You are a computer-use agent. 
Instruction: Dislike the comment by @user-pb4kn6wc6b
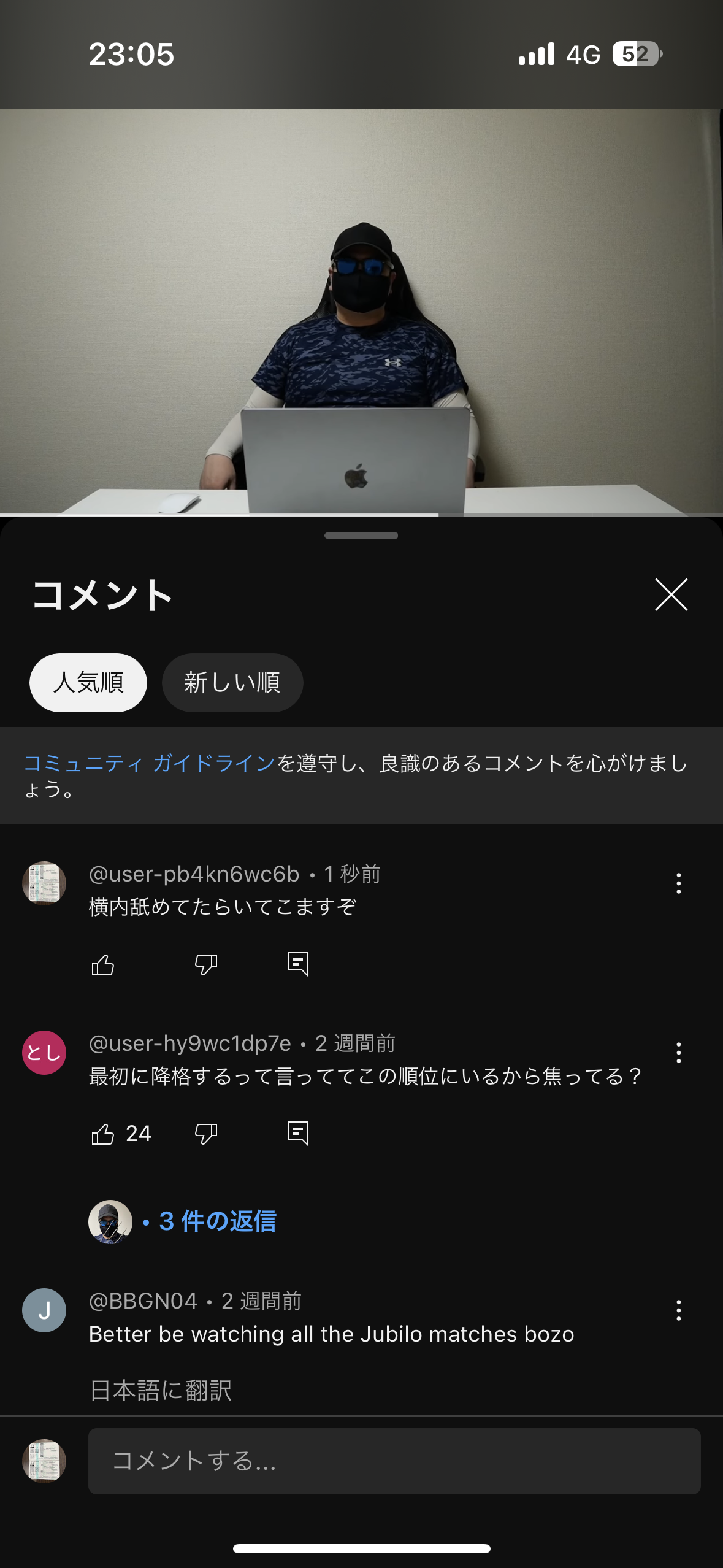(x=206, y=964)
